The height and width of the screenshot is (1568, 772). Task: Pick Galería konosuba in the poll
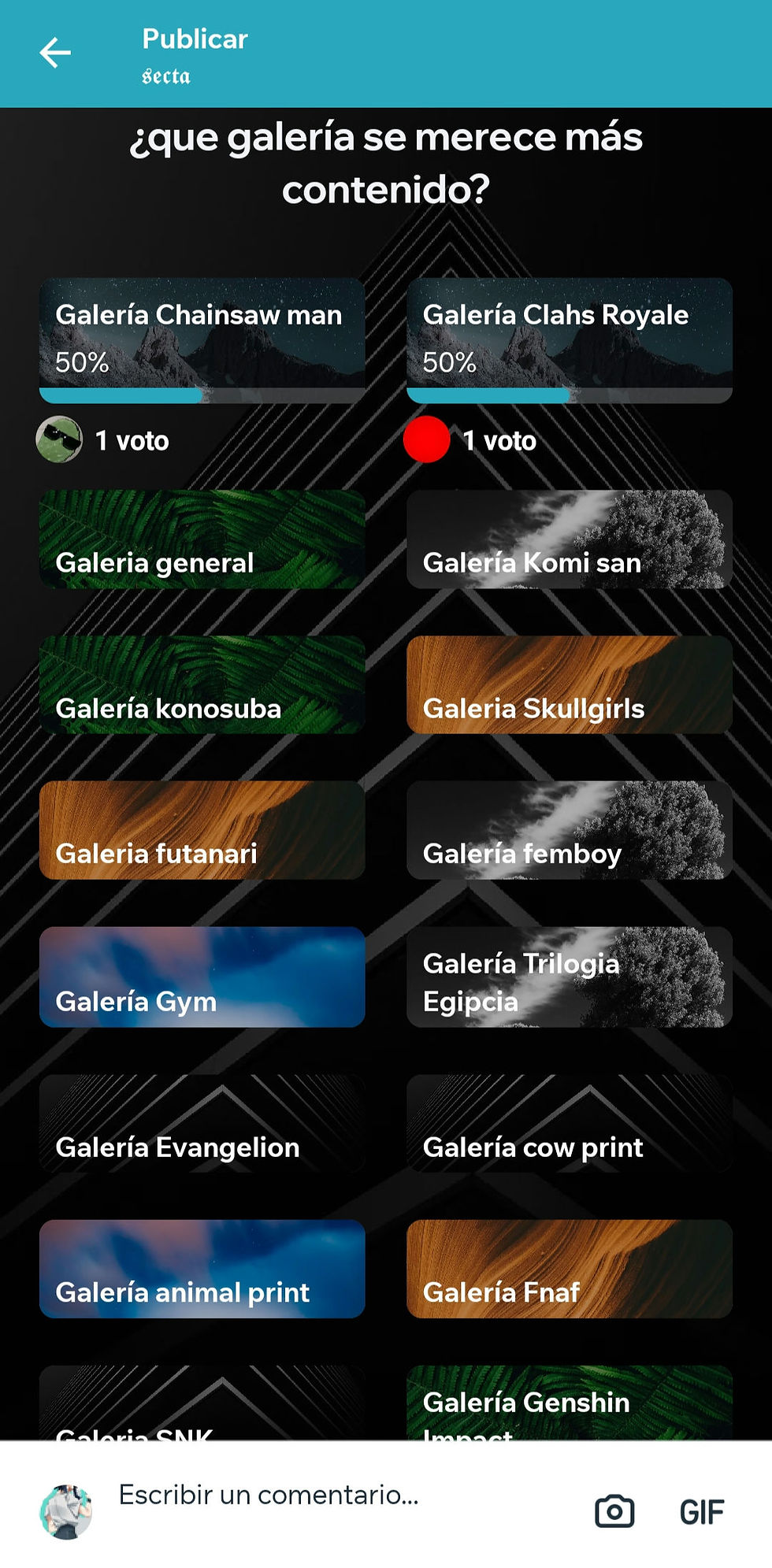pyautogui.click(x=202, y=685)
